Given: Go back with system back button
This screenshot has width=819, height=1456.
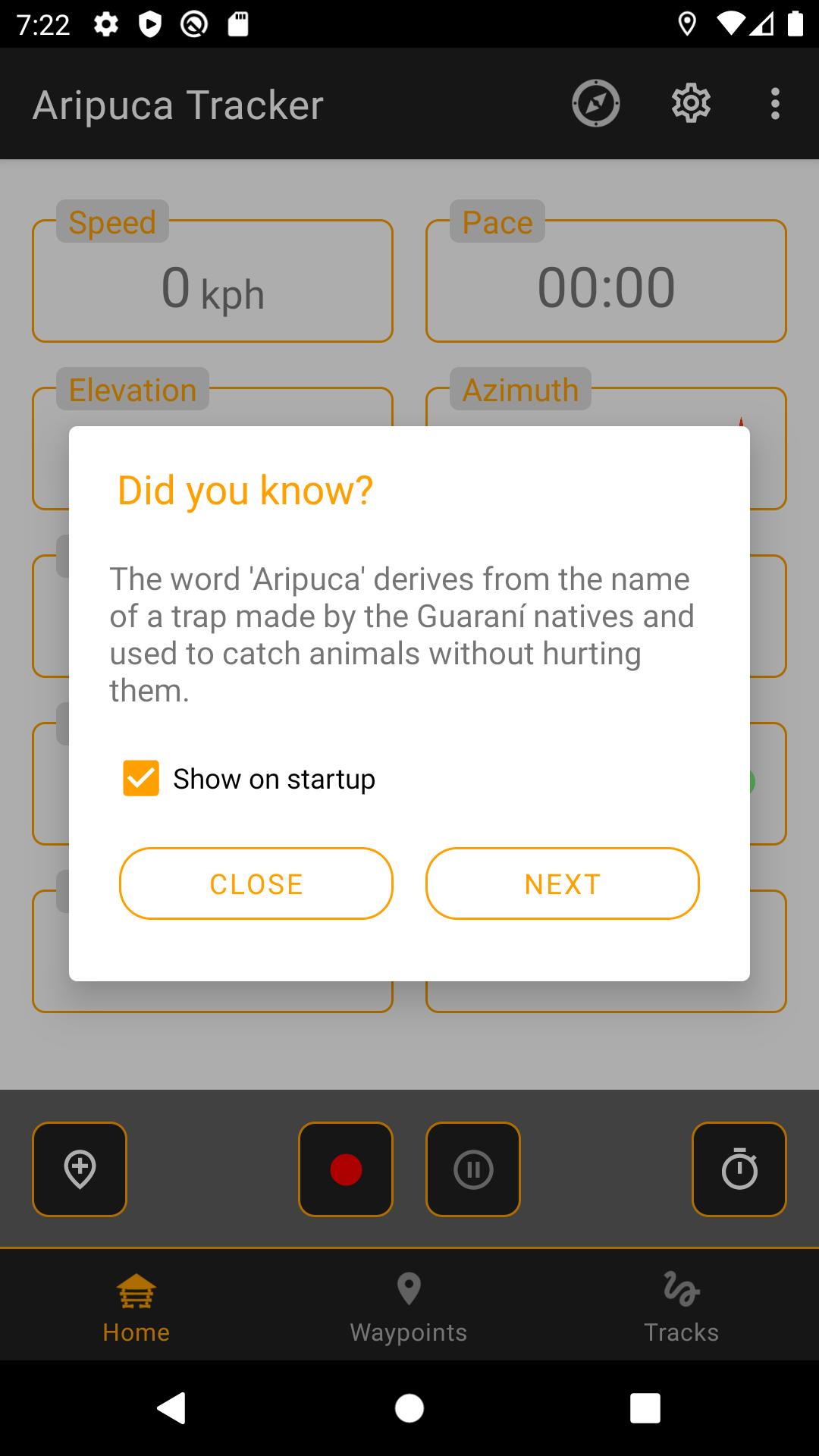Looking at the screenshot, I should (172, 1408).
